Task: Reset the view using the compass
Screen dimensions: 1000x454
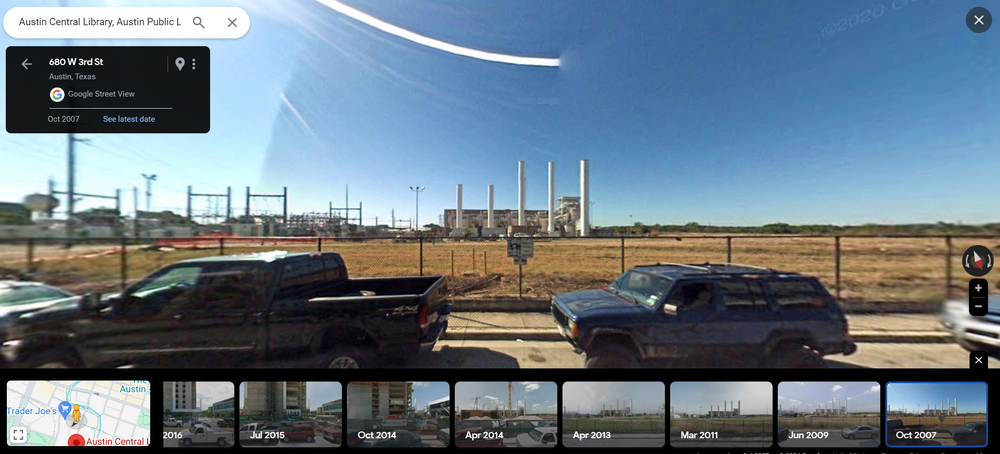Action: coord(977,261)
